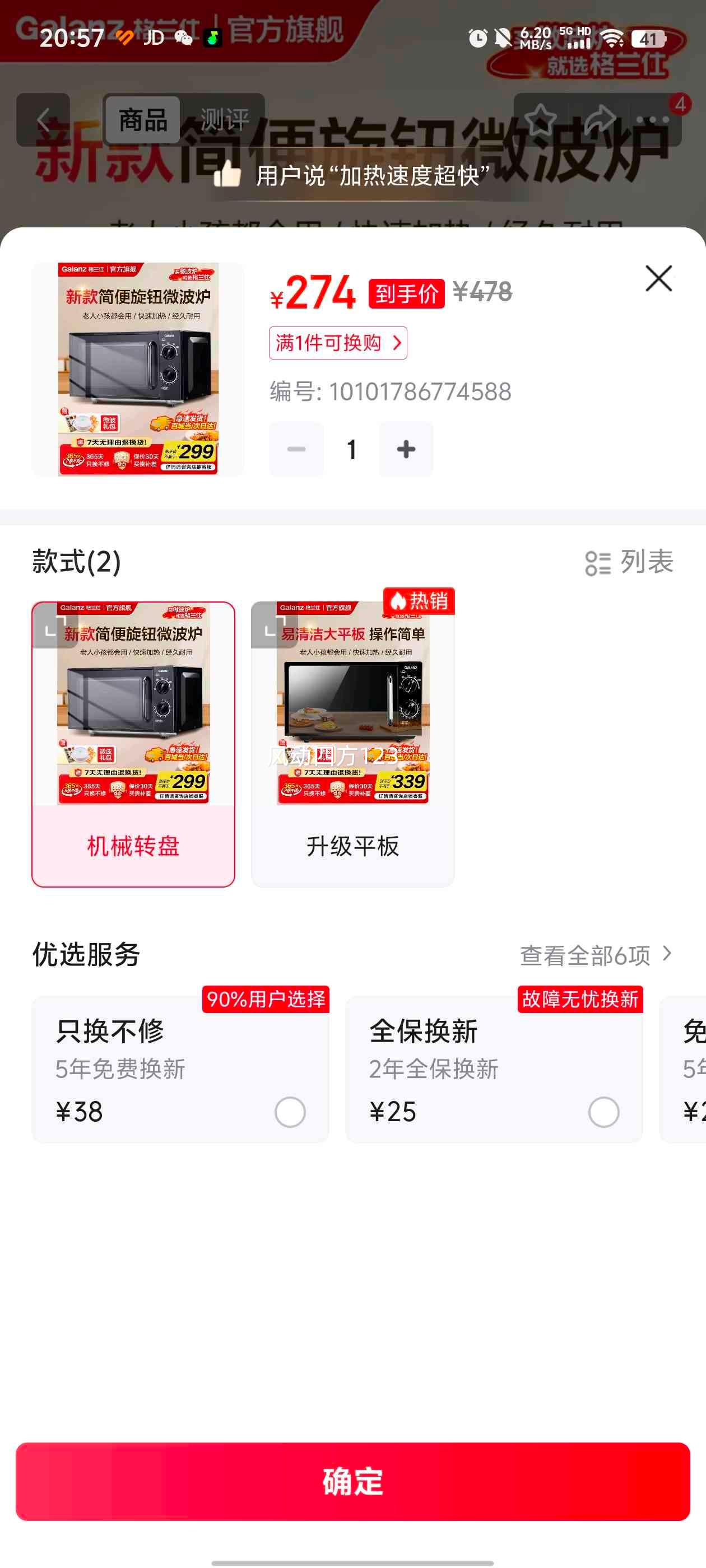Close the SKU selection panel
The width and height of the screenshot is (706, 1568).
pos(659,279)
